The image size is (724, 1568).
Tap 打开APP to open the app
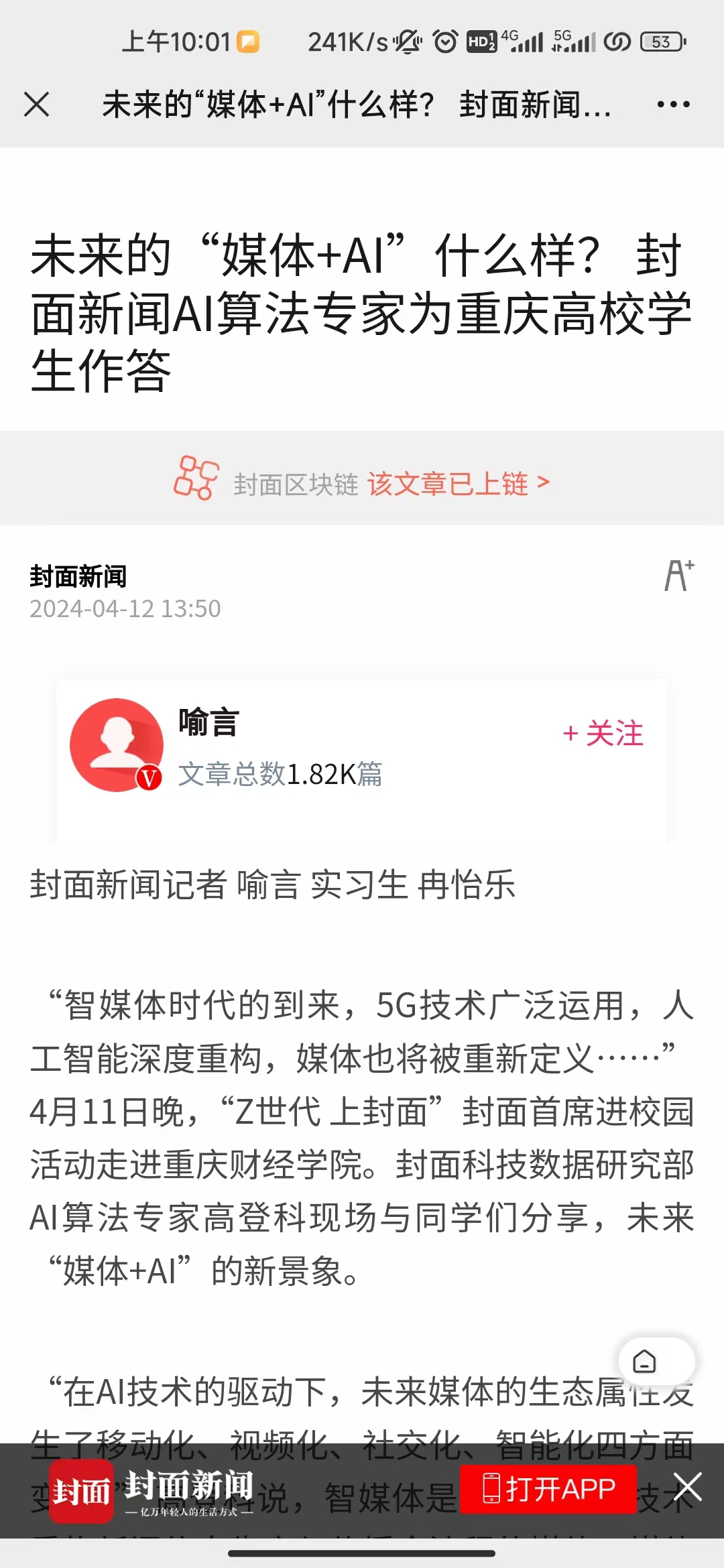click(548, 1489)
